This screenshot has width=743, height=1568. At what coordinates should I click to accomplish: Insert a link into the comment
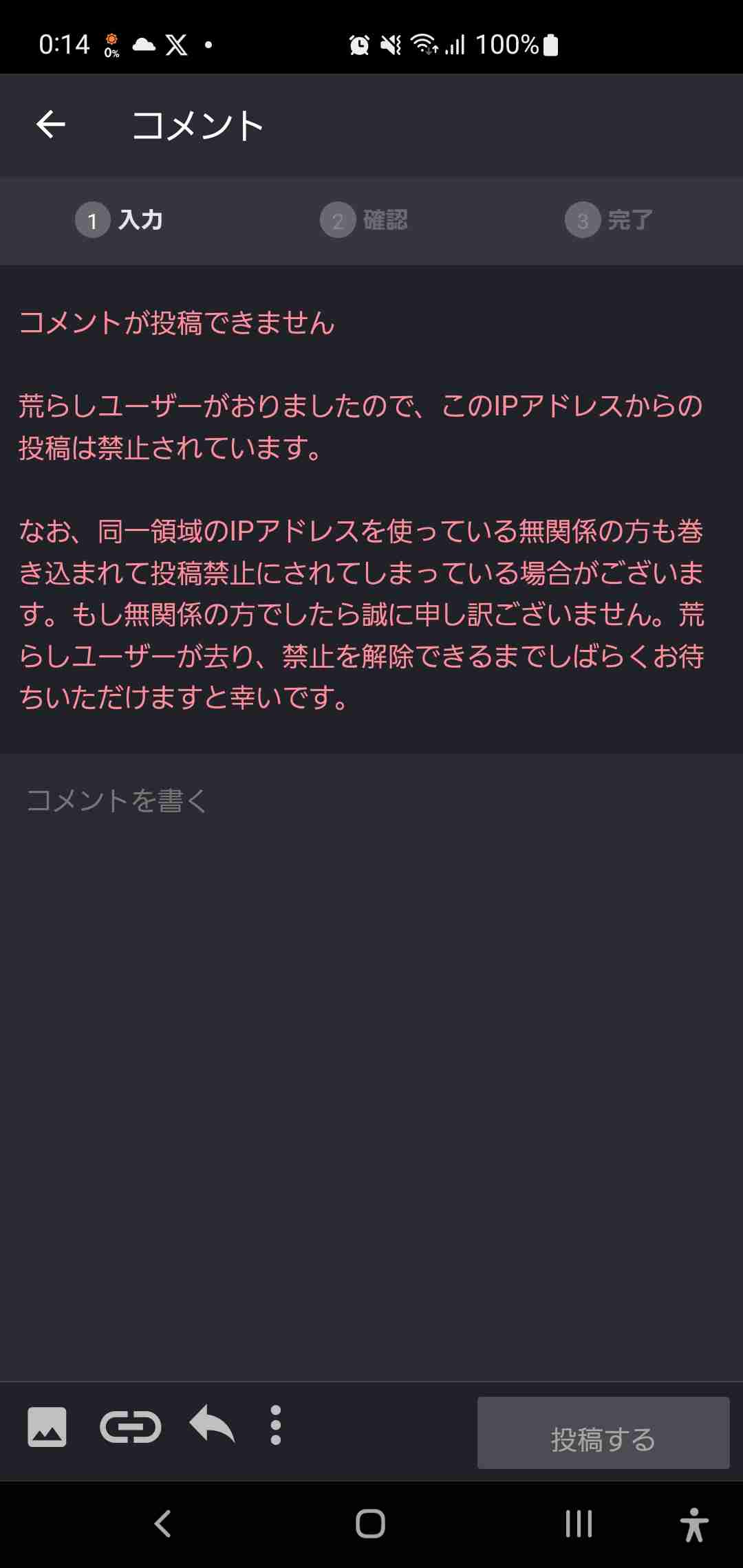131,1427
